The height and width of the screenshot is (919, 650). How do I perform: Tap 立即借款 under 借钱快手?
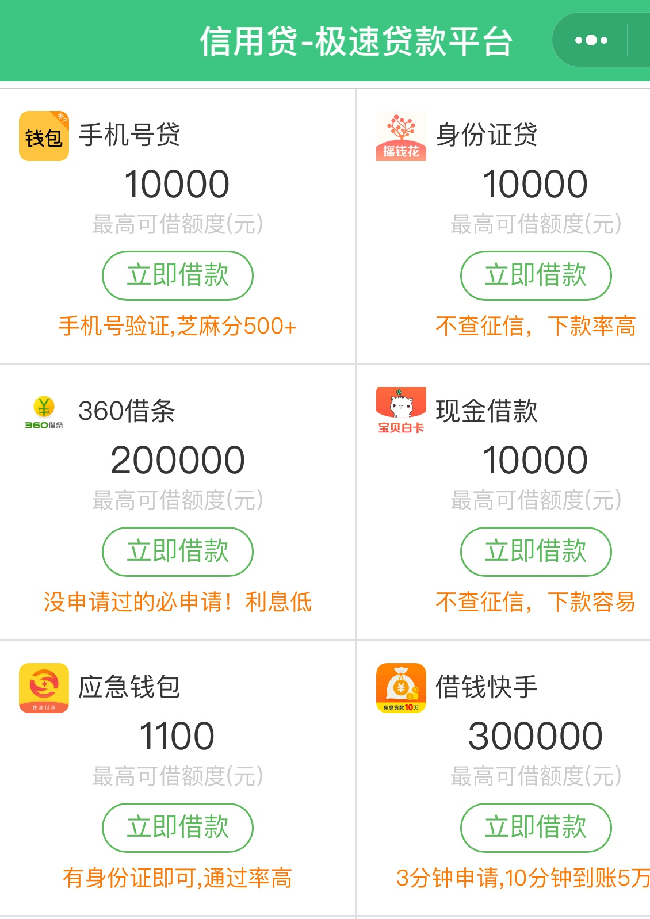pos(535,827)
